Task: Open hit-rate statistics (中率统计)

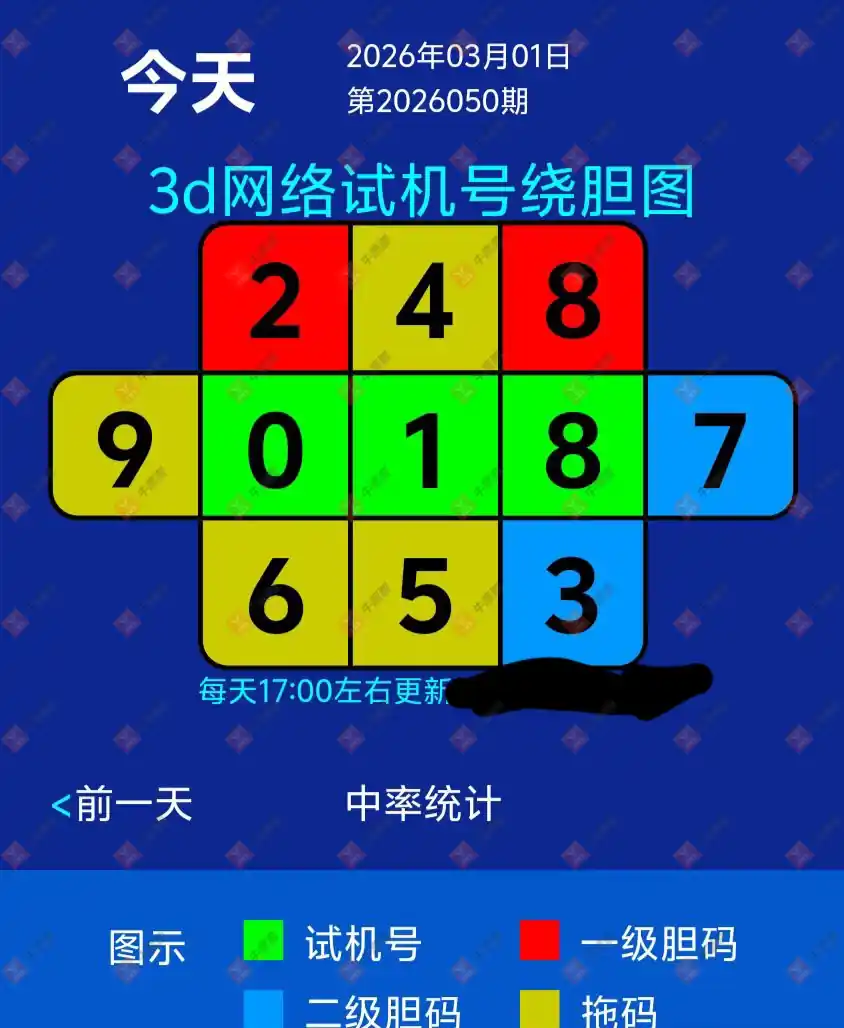Action: coord(423,804)
